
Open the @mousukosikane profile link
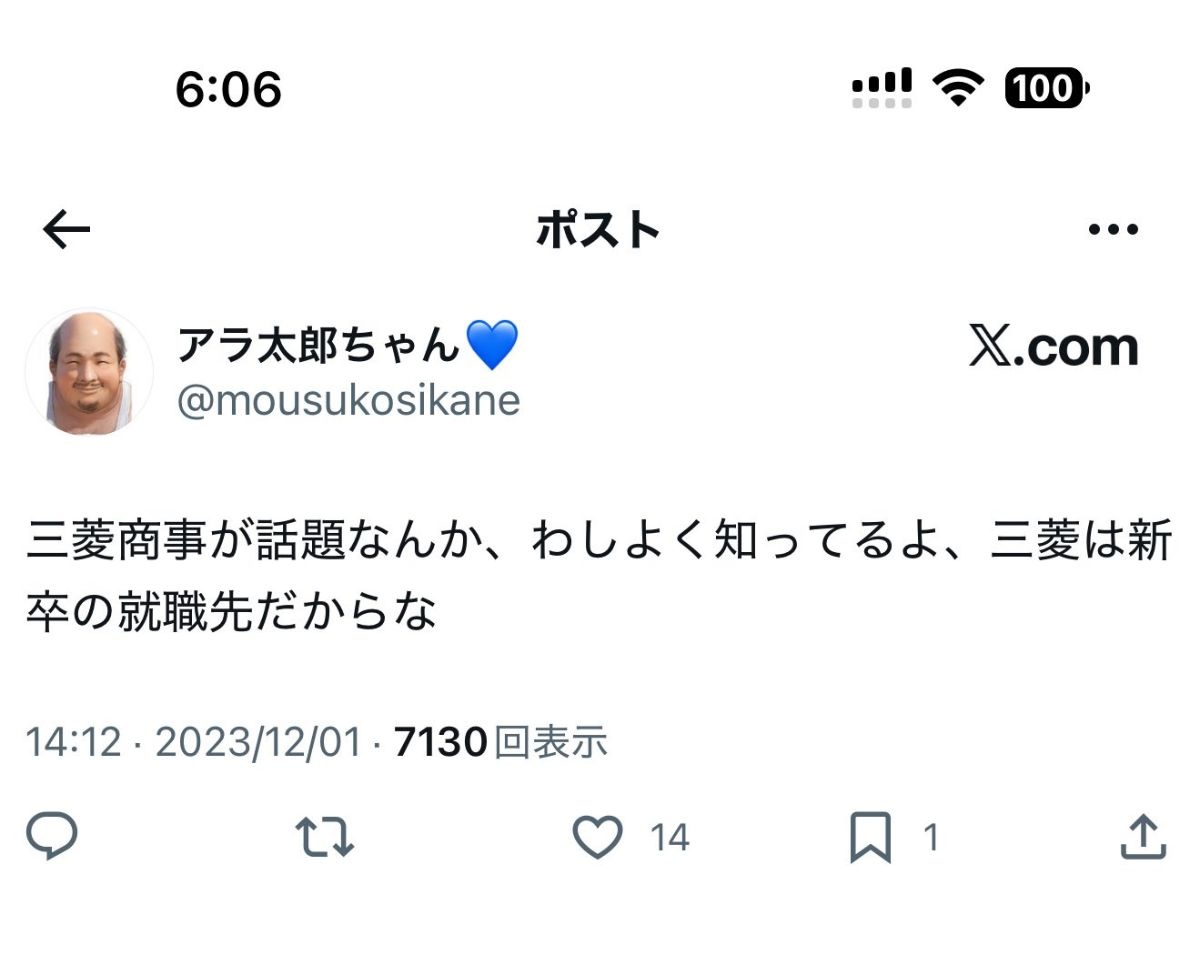click(348, 401)
